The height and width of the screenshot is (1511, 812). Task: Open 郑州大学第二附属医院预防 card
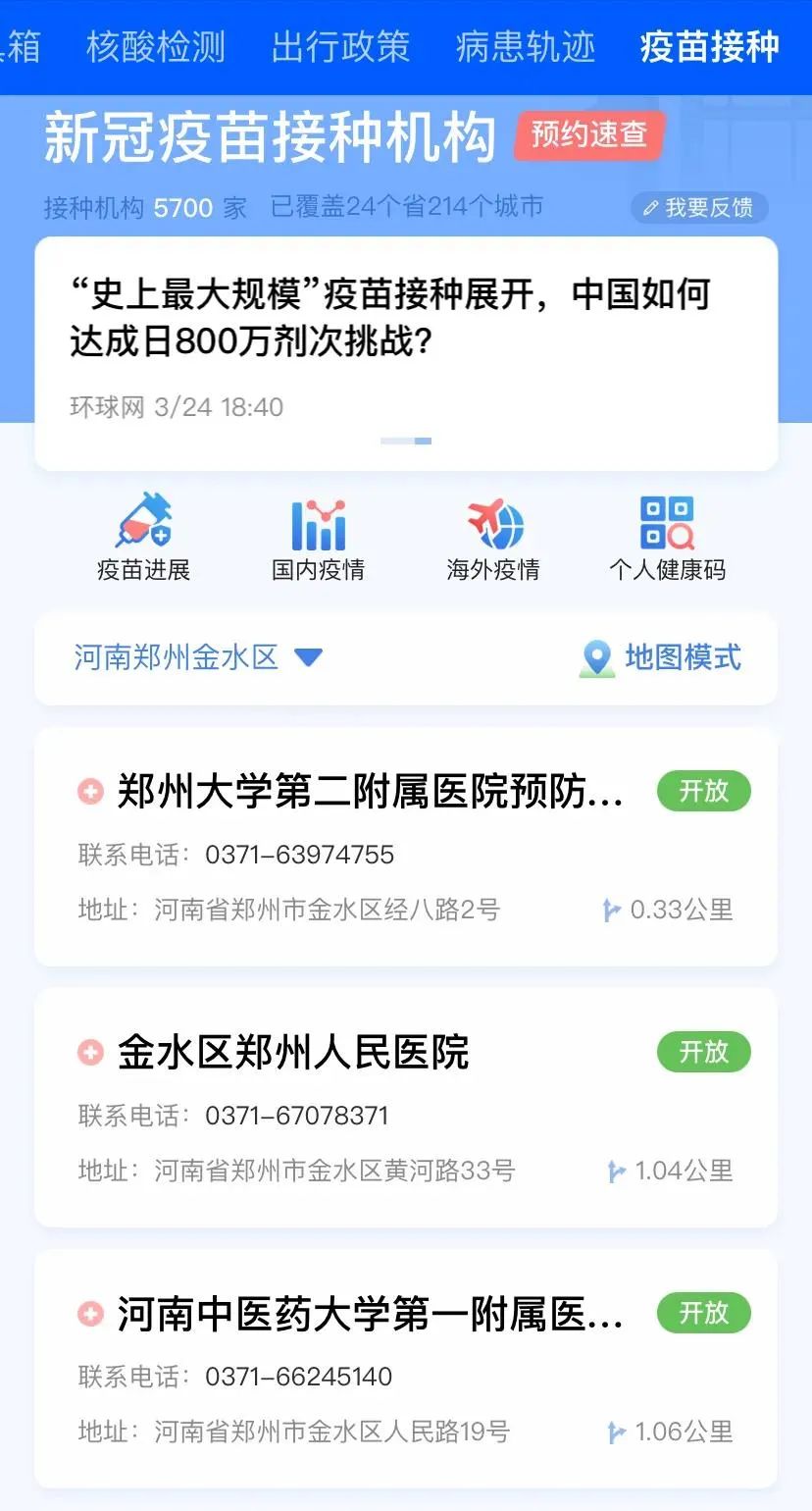406,847
